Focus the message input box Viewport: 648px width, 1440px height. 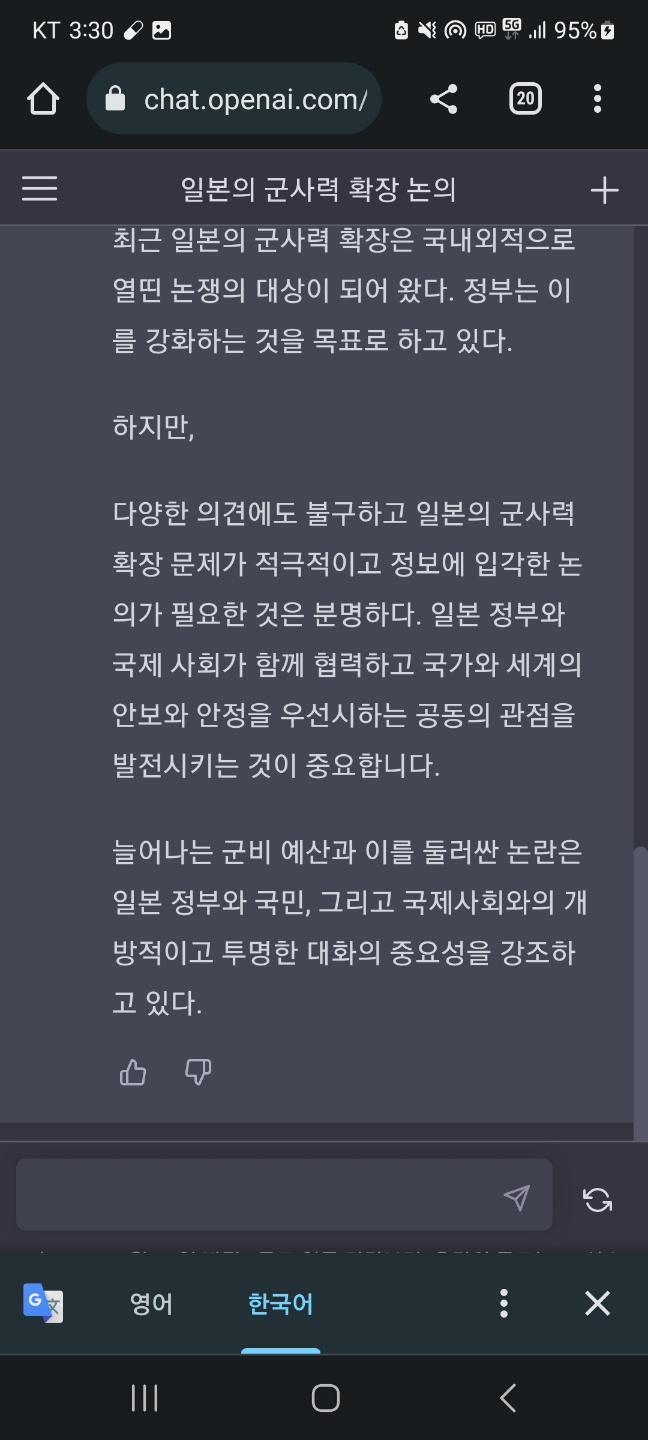pos(260,1197)
